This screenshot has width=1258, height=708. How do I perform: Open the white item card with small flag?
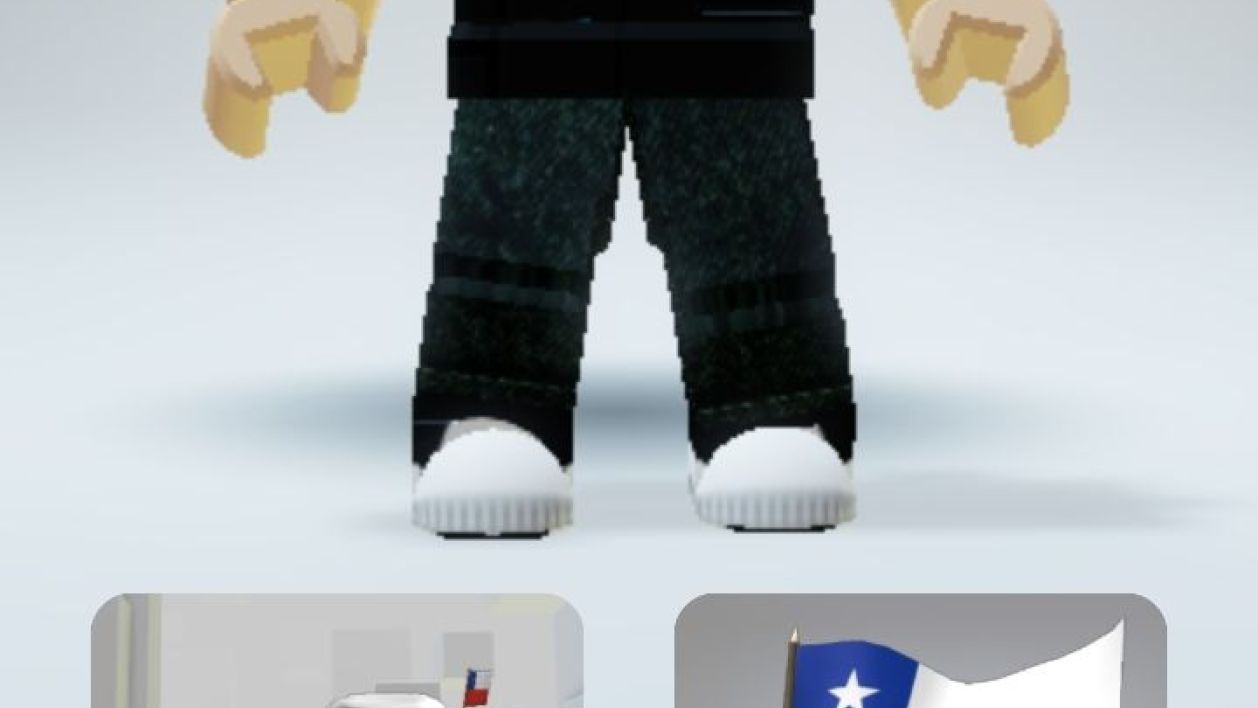337,655
